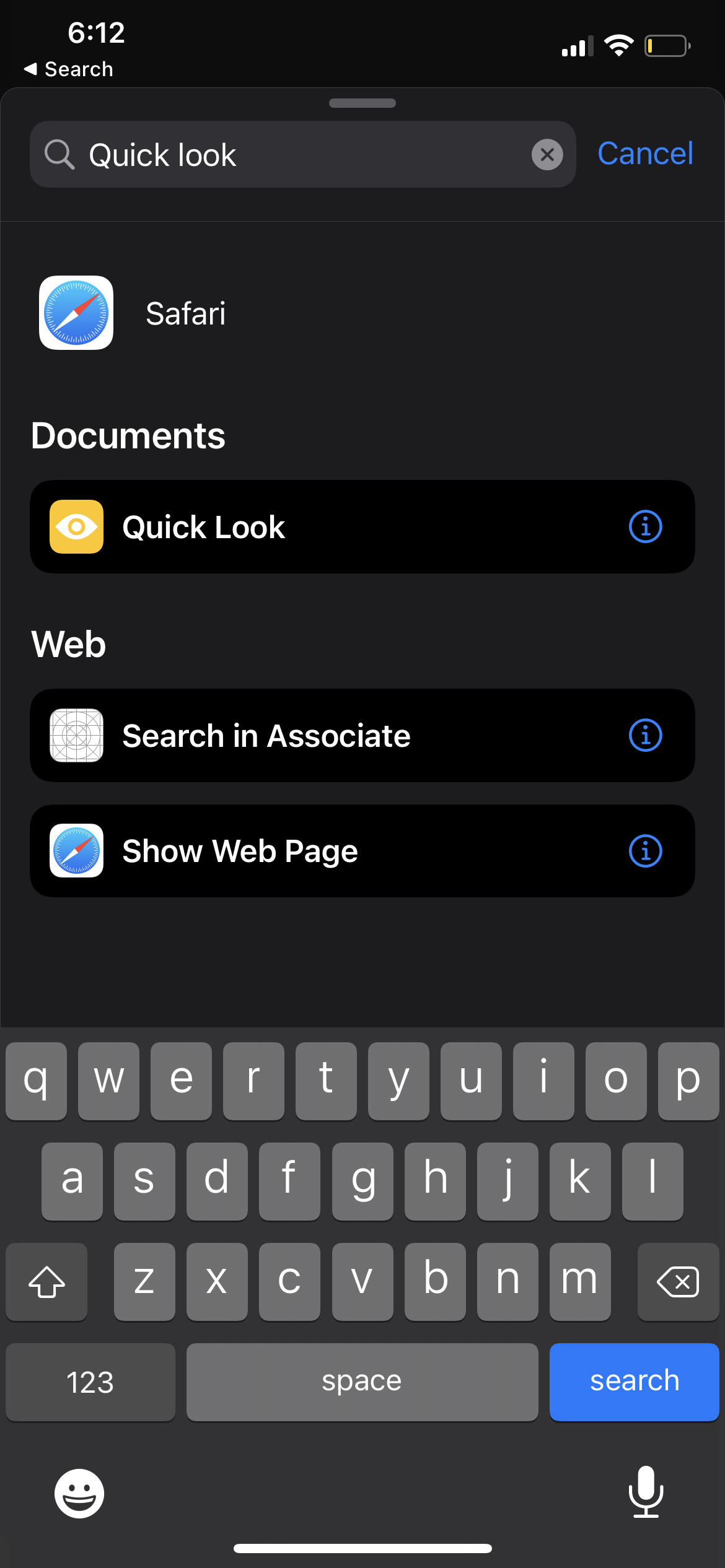Hit the blue search key
The image size is (725, 1568).
(634, 1382)
